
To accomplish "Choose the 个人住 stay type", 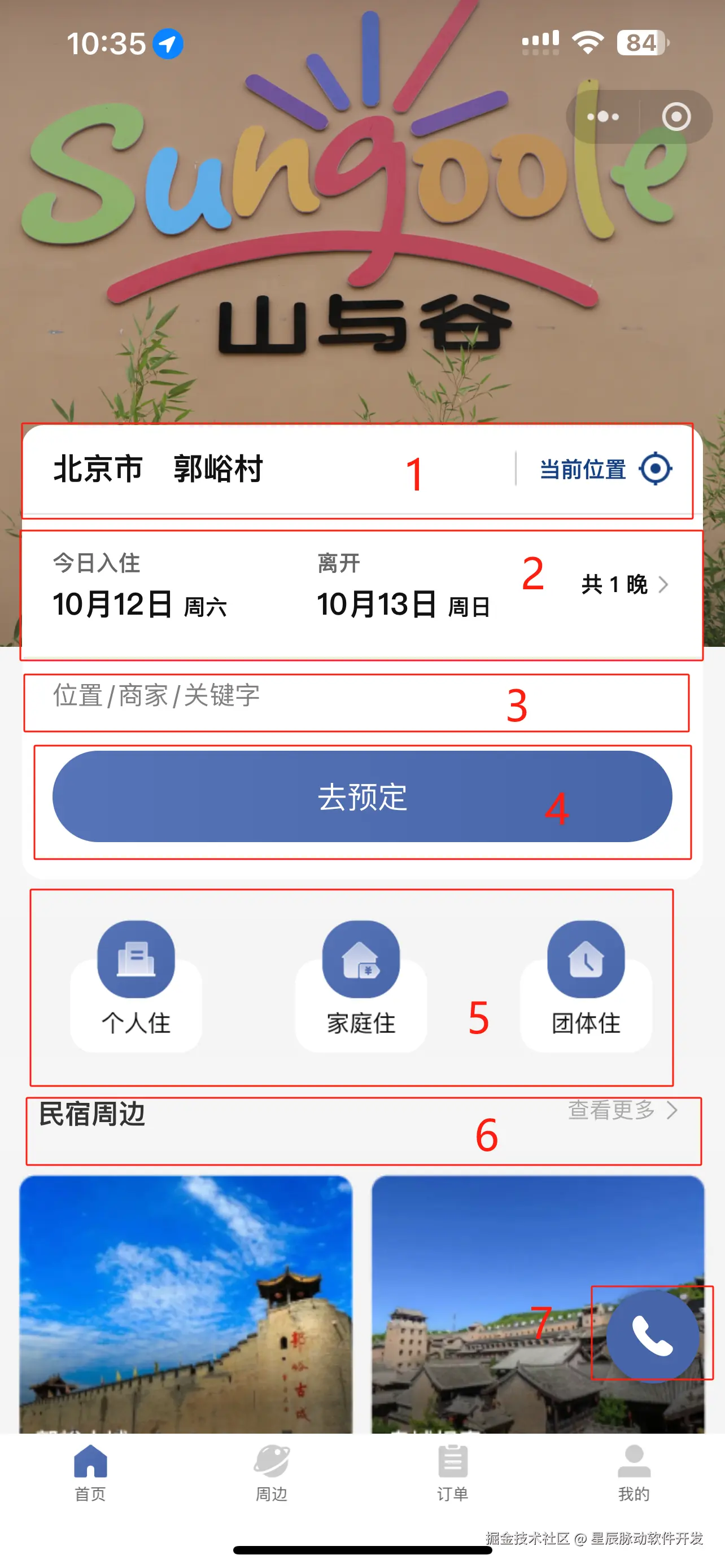I will click(x=136, y=986).
